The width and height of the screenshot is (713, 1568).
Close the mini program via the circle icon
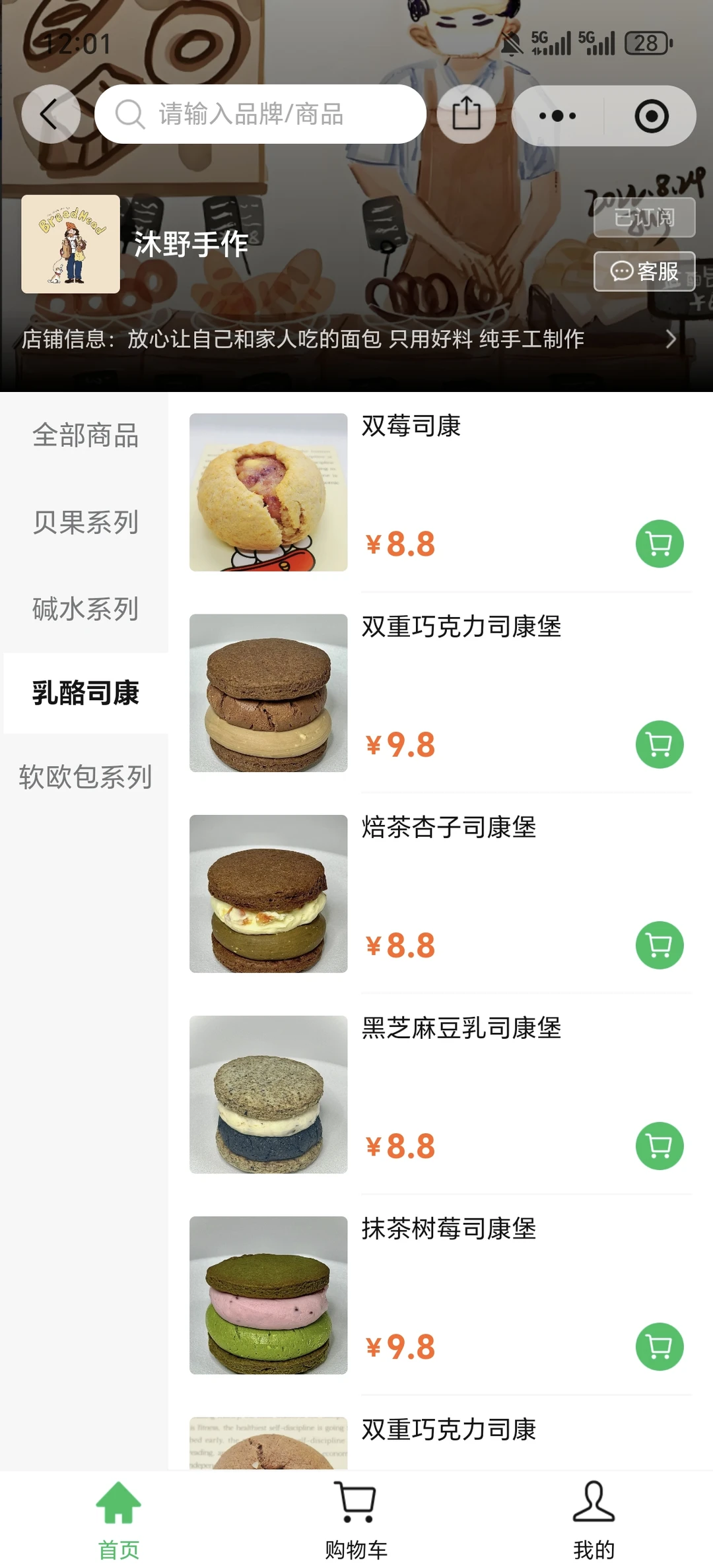click(x=651, y=116)
